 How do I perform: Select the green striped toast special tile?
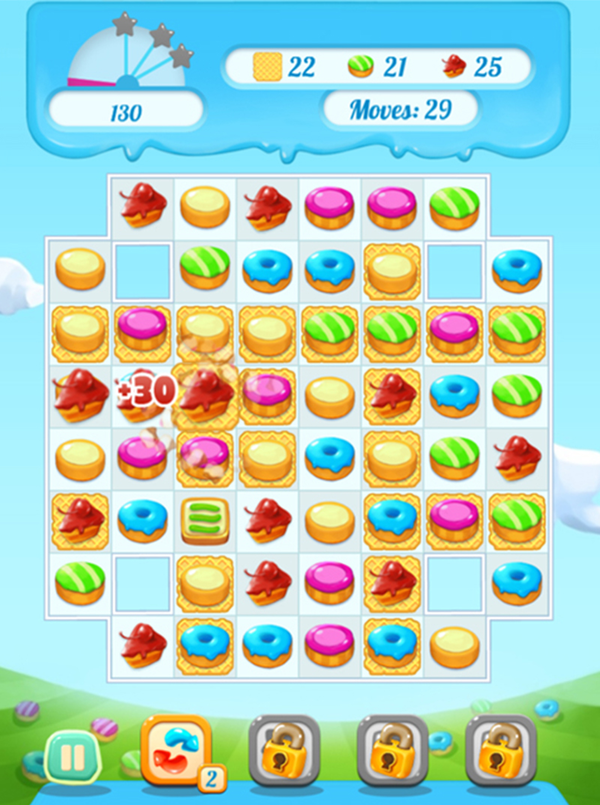[x=205, y=521]
